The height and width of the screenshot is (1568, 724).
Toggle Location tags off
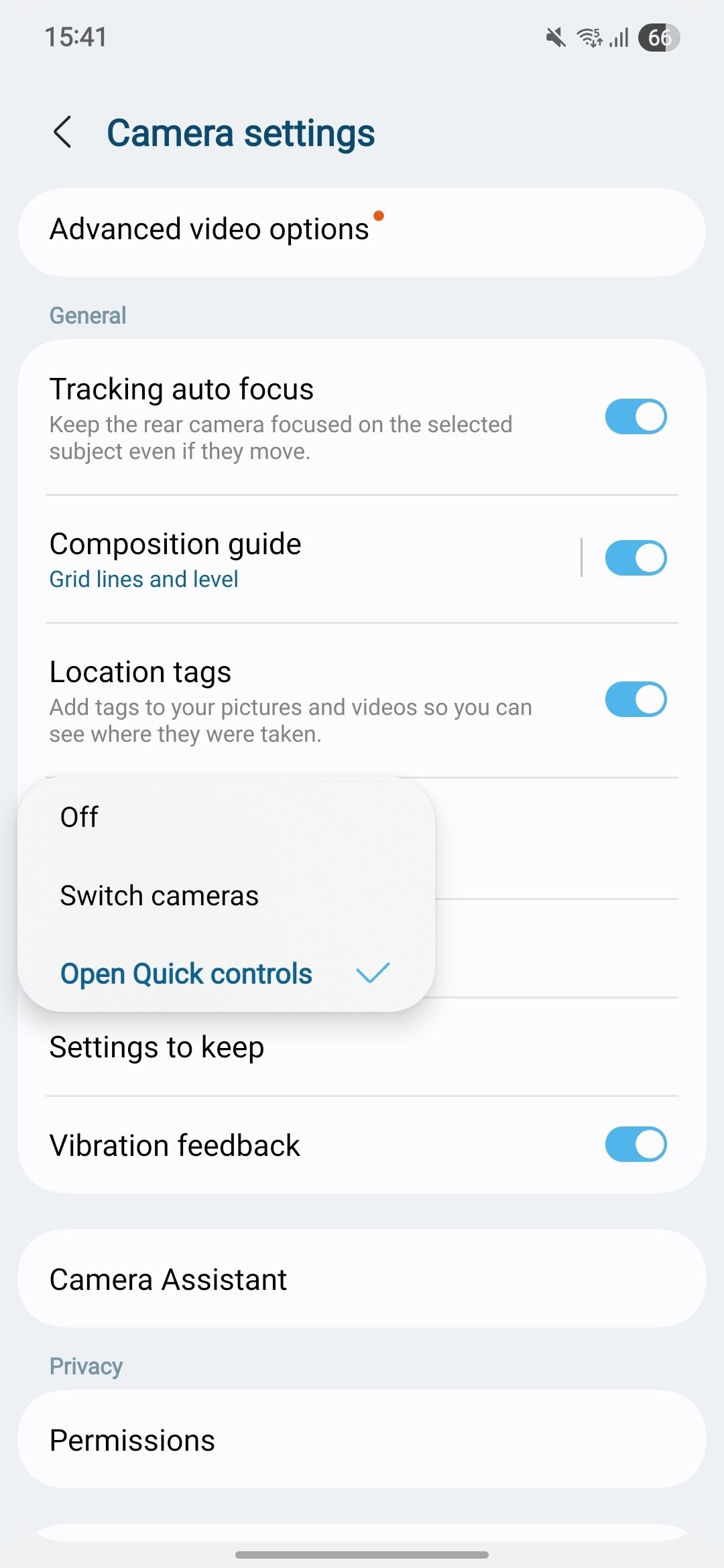pos(635,700)
